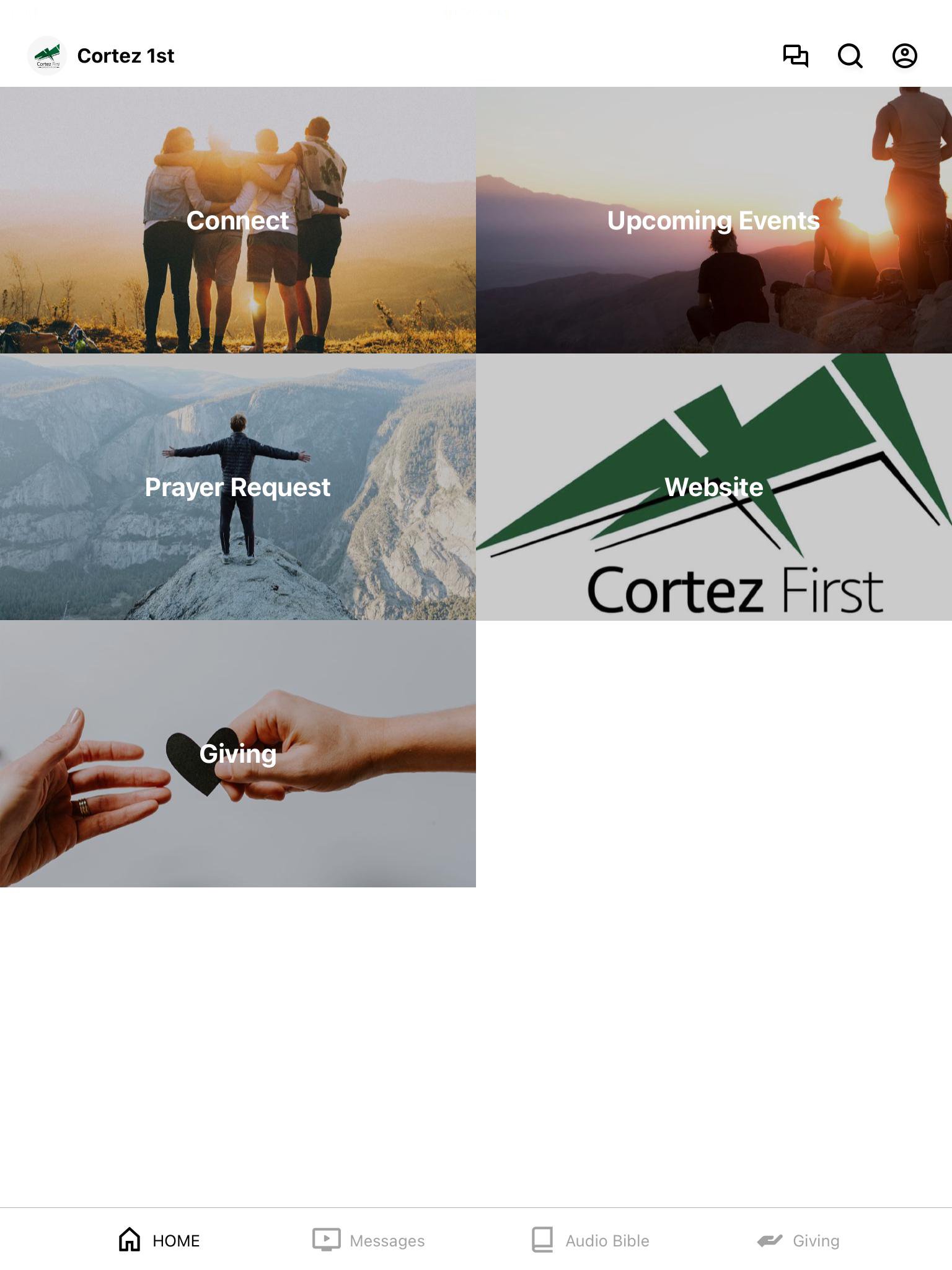Viewport: 952px width, 1270px height.
Task: Switch to the Audio Bible tab
Action: pyautogui.click(x=591, y=1240)
